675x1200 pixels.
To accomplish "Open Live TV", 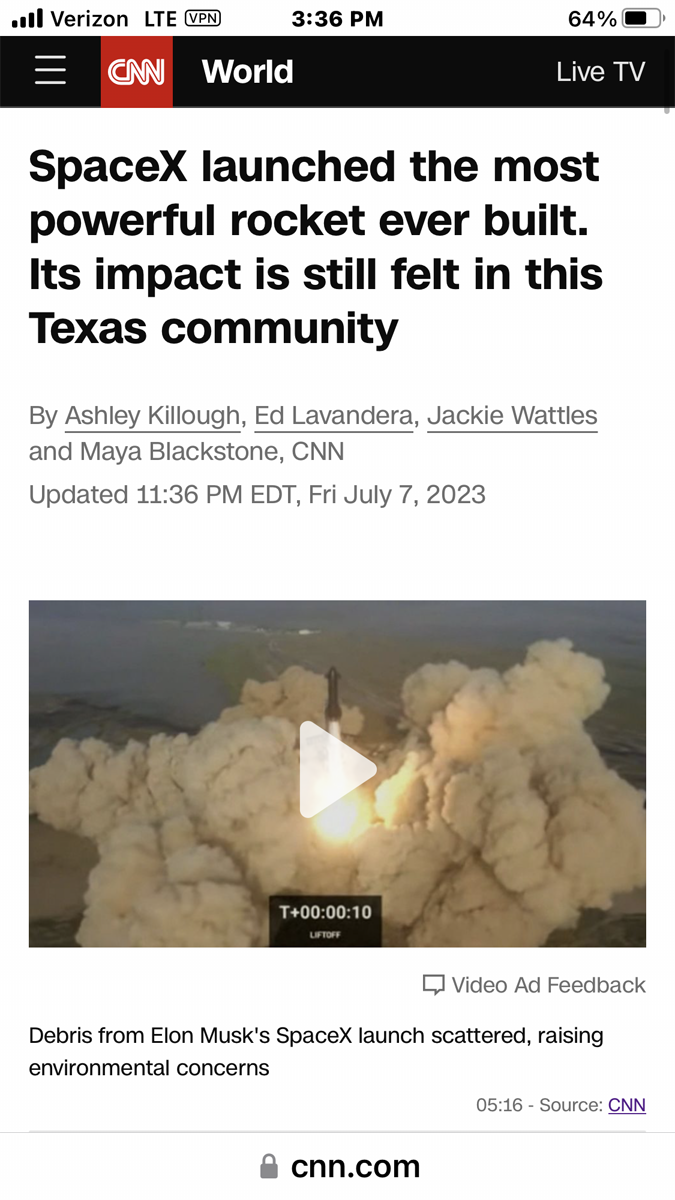I will click(600, 72).
